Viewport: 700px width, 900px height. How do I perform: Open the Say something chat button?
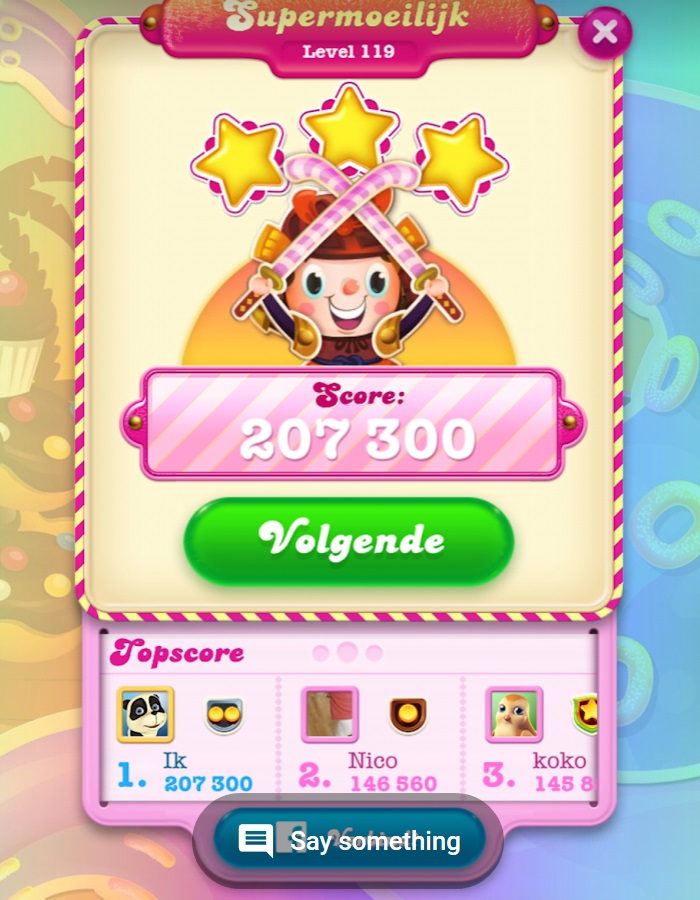click(350, 841)
